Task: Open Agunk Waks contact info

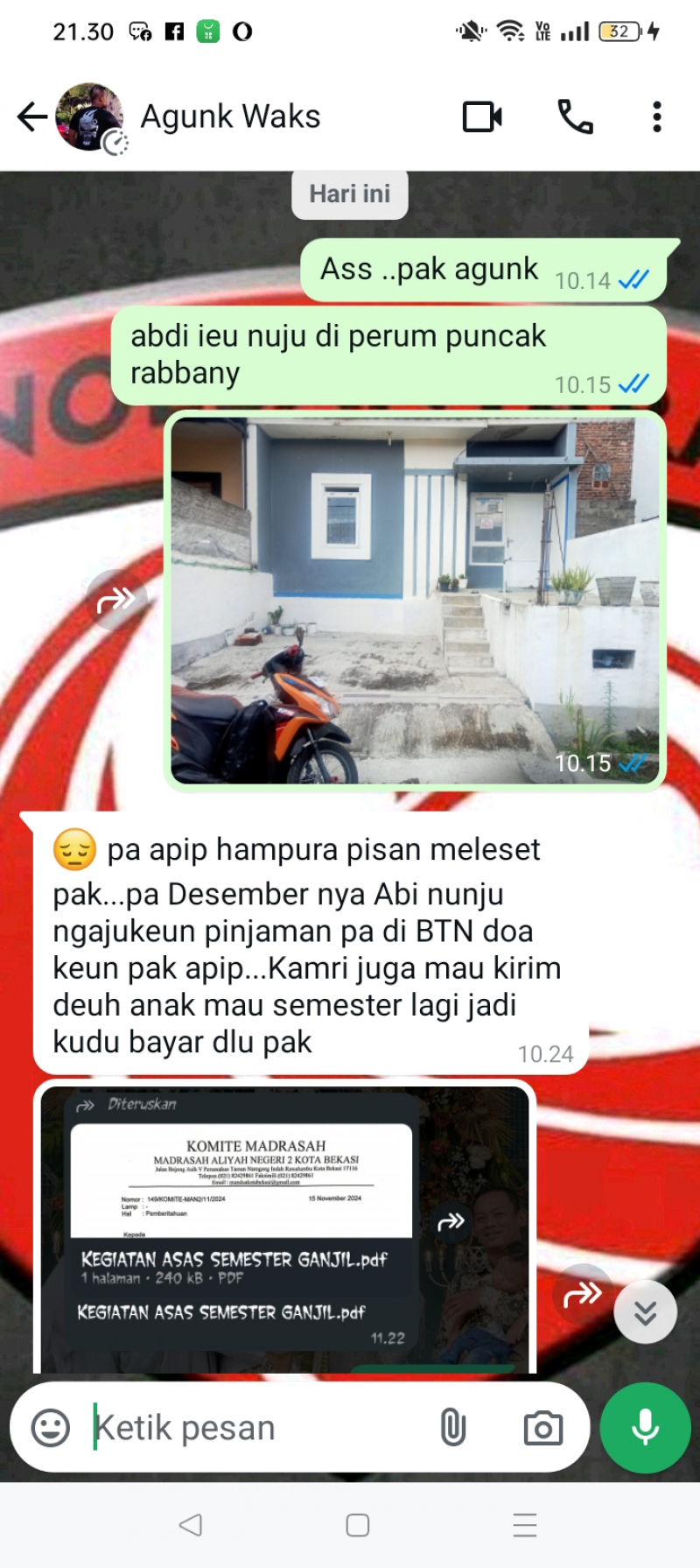Action: pos(231,116)
